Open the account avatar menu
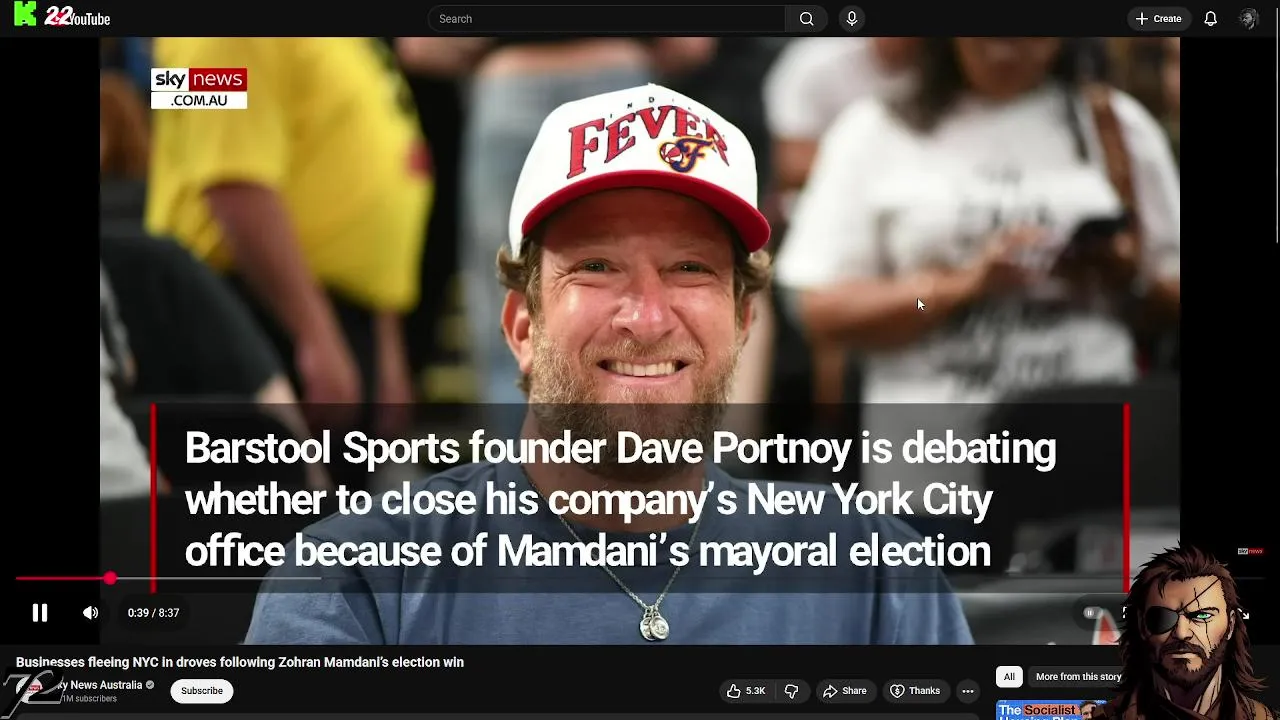Screen dimensions: 1280x720 (1248, 19)
